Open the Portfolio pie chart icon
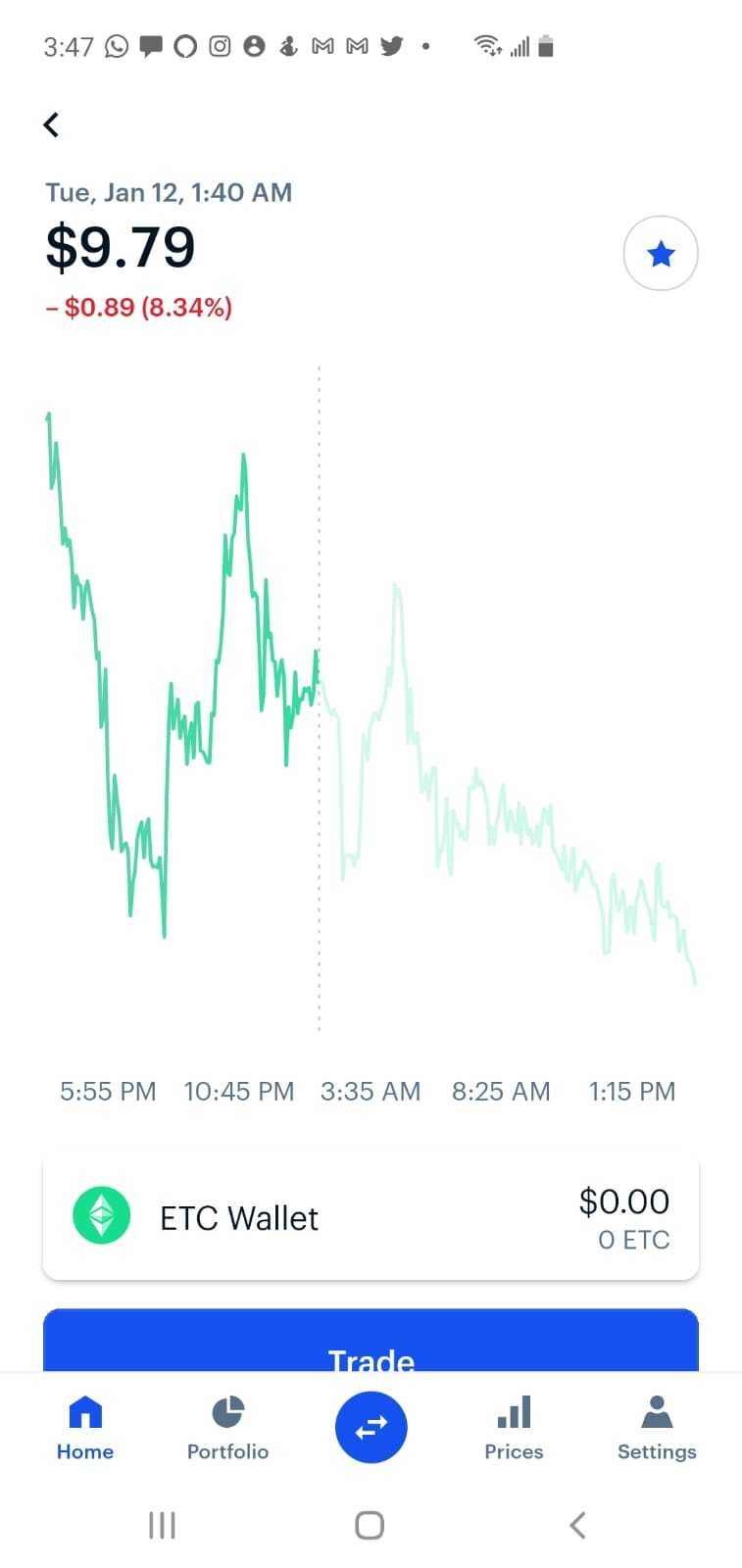This screenshot has width=742, height=1568. point(226,1412)
